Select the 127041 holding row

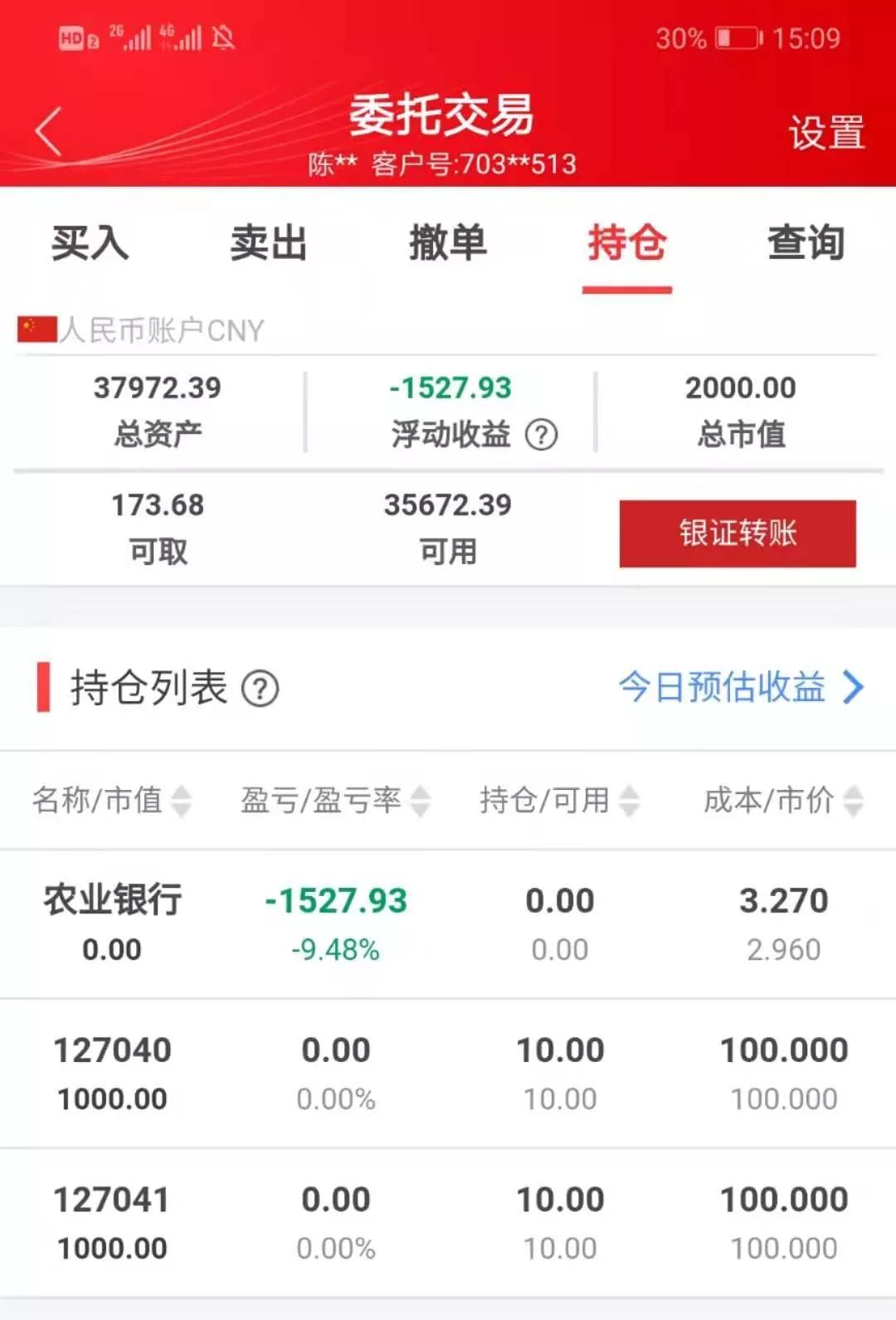coord(448,1221)
